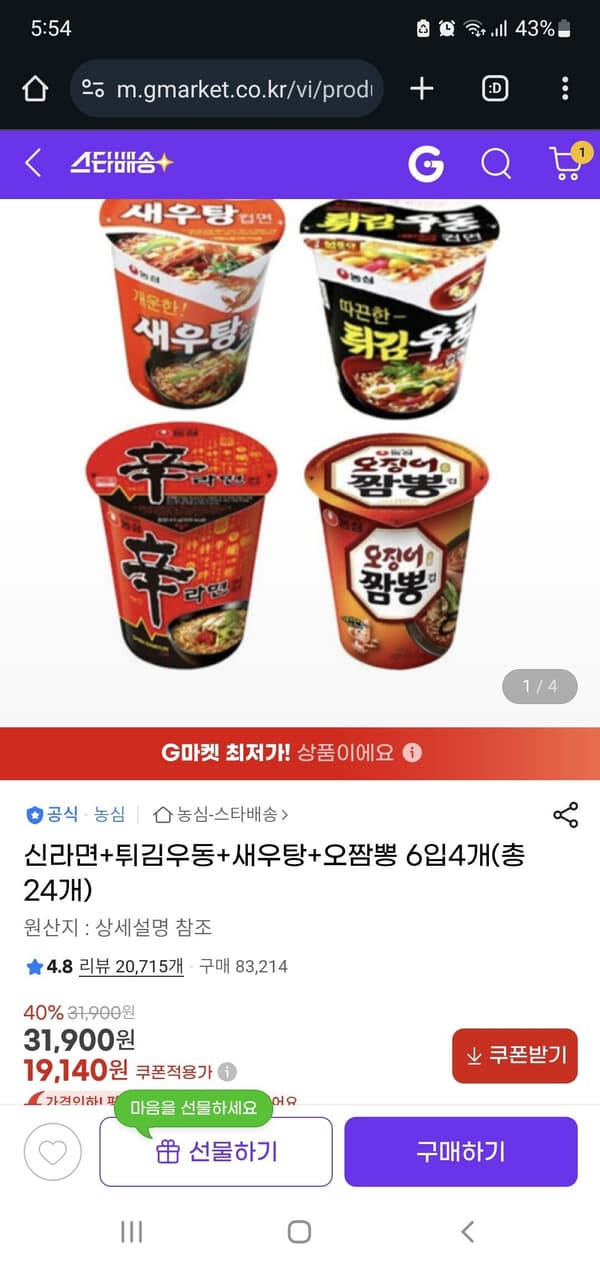Viewport: 600px width, 1267px height.
Task: Open the browser overflow menu
Action: [565, 89]
